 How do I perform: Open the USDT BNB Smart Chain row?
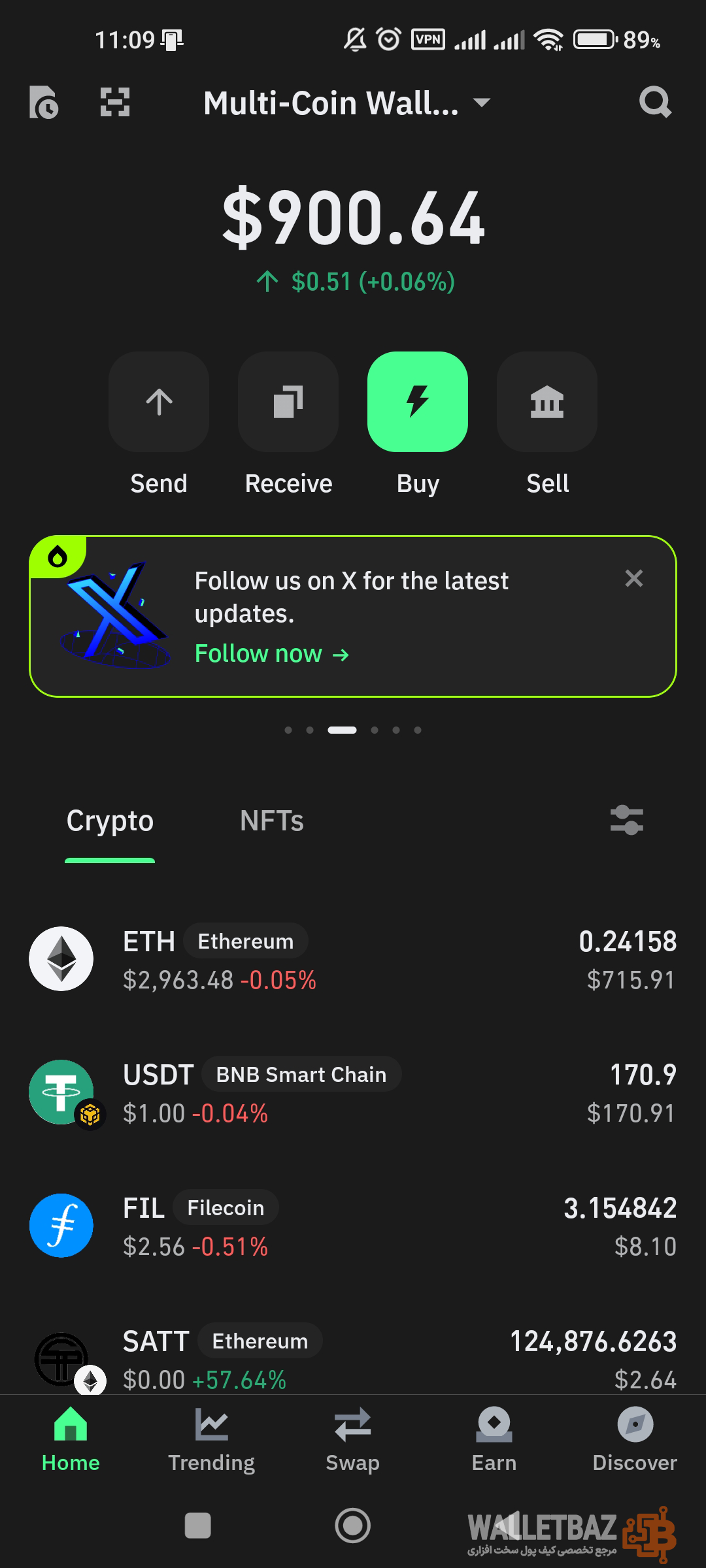point(353,1093)
